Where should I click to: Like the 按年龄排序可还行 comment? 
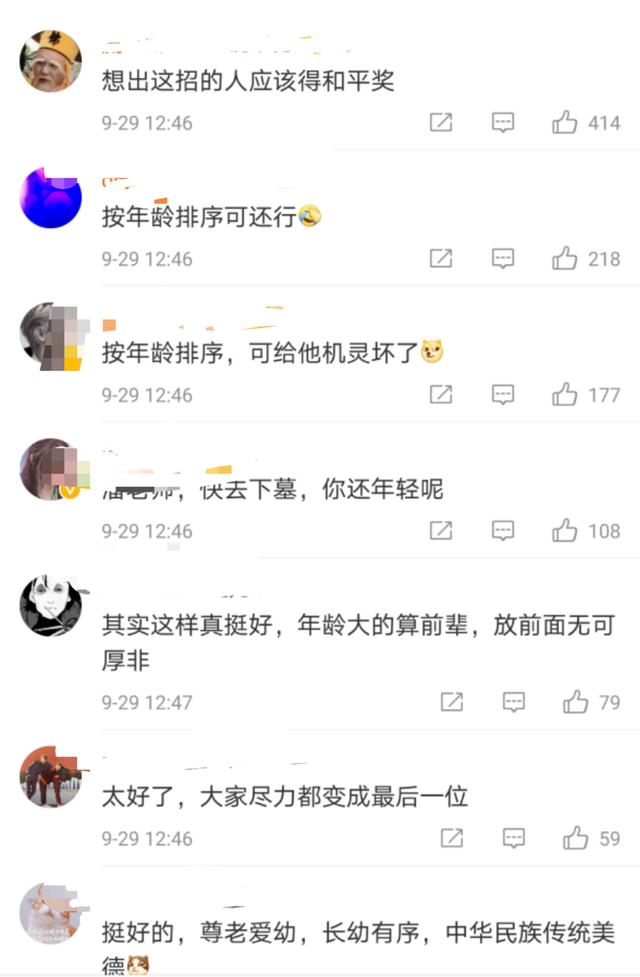tap(566, 259)
